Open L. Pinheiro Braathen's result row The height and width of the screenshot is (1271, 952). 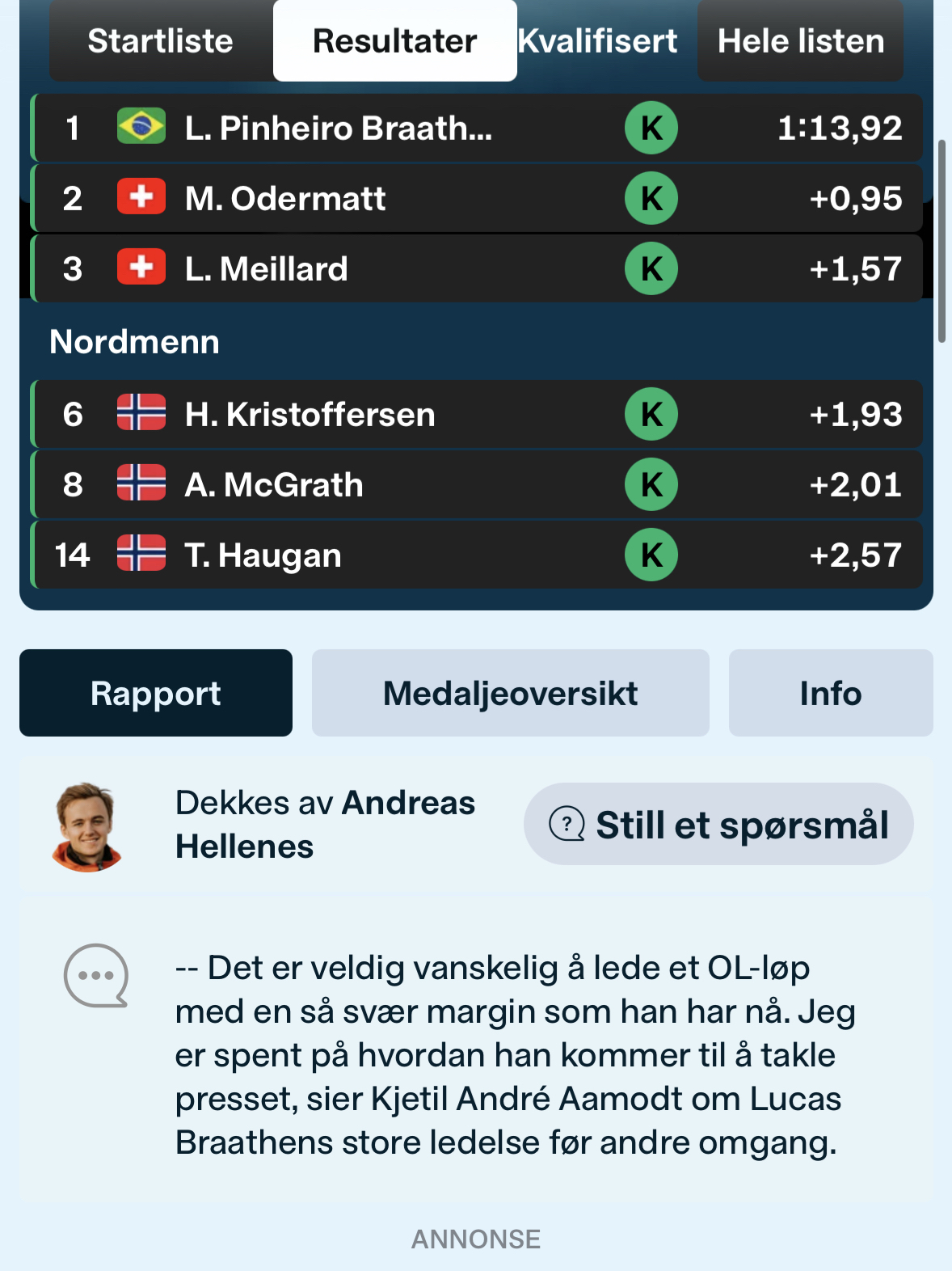click(x=477, y=128)
